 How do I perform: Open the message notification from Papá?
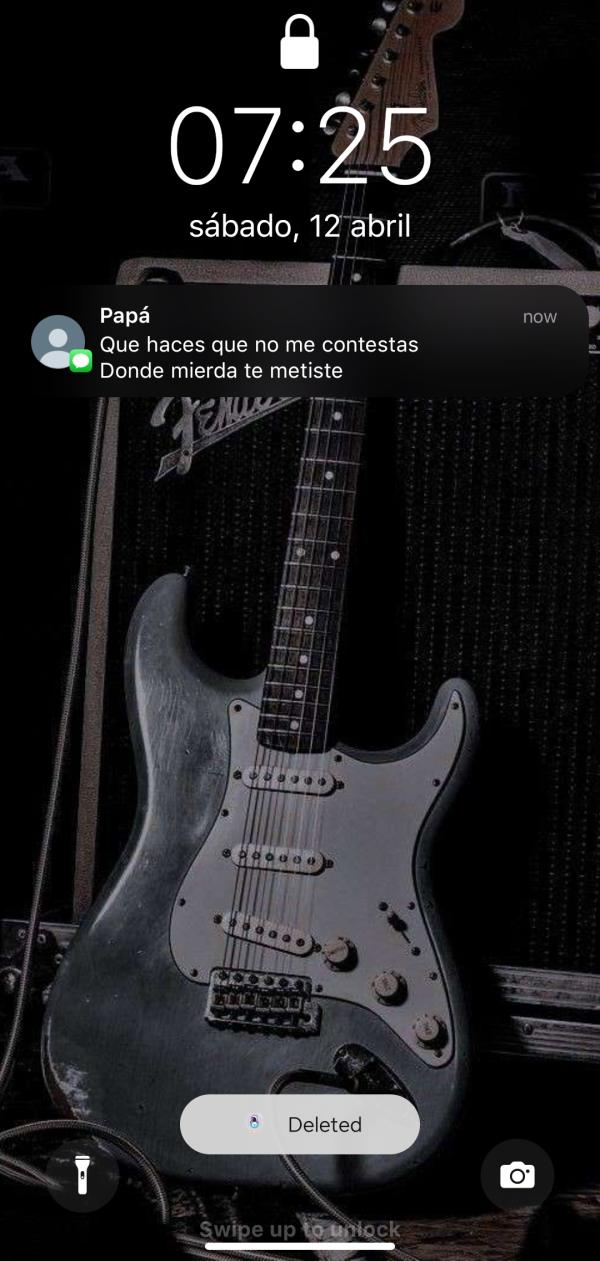[x=300, y=343]
